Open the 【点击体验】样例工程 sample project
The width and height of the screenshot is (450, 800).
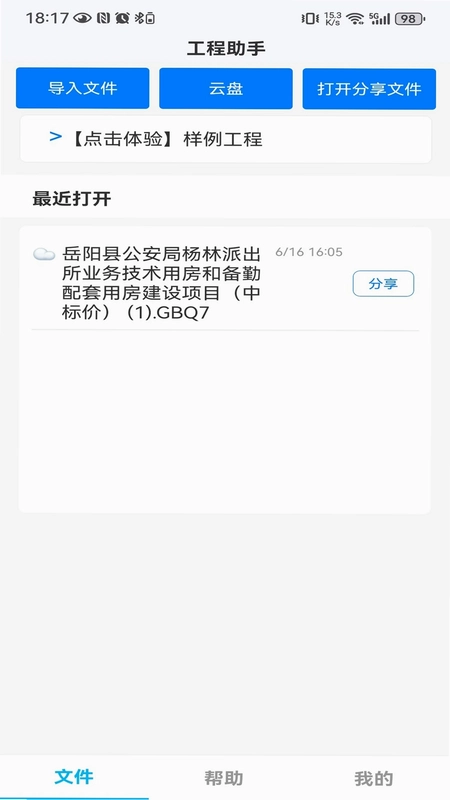click(x=226, y=139)
